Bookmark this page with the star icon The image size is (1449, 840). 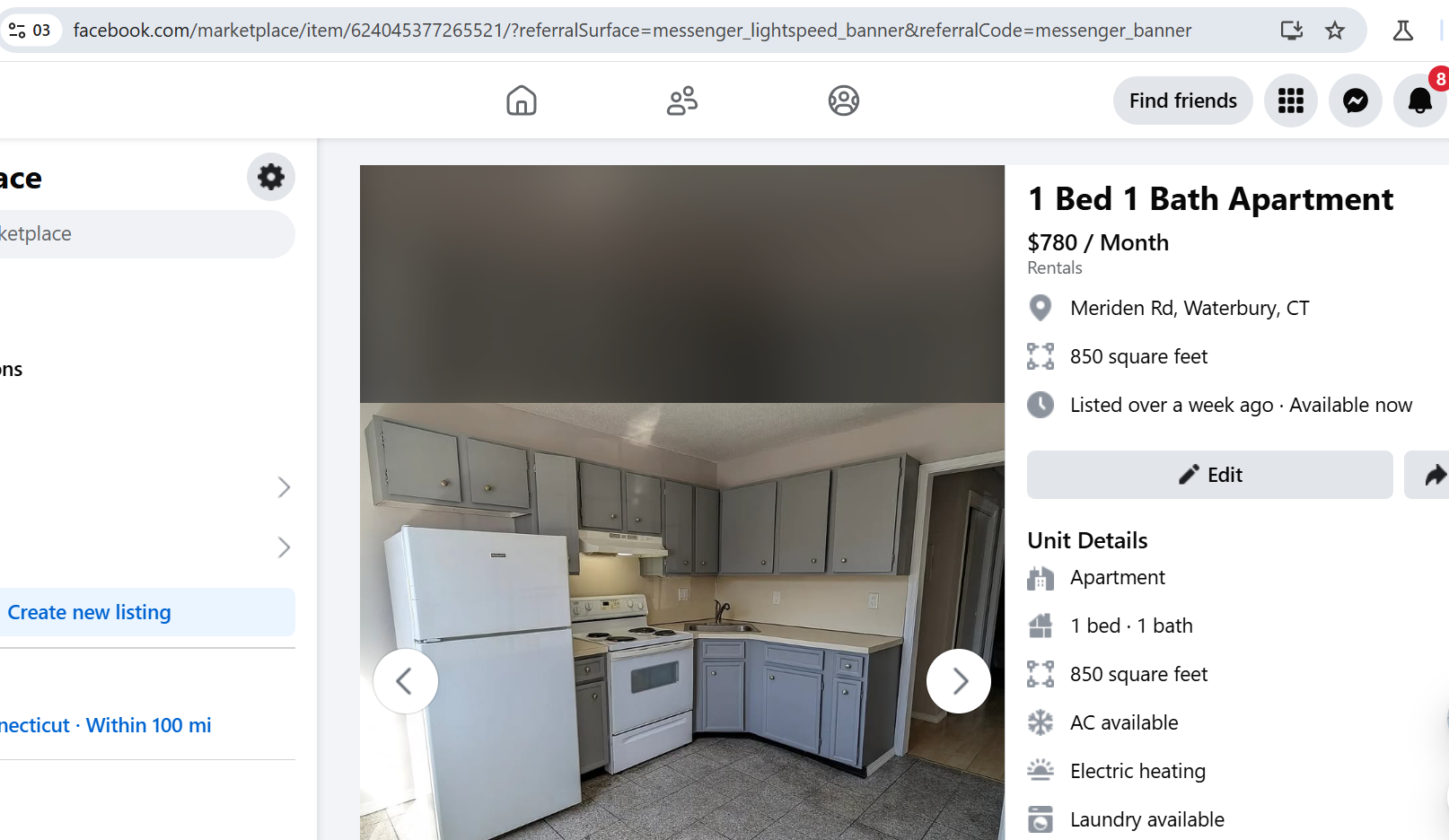click(x=1335, y=31)
